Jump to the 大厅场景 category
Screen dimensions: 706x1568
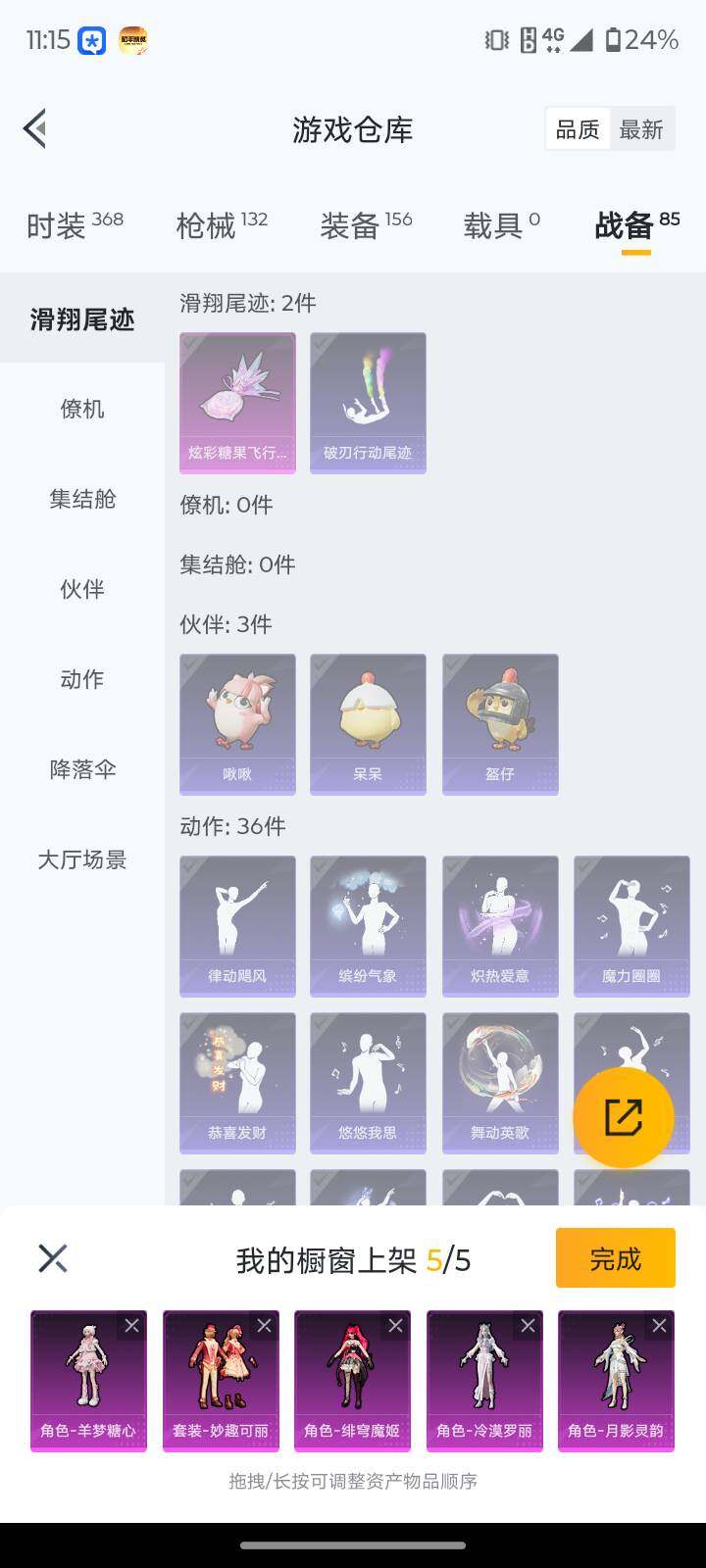pos(82,859)
